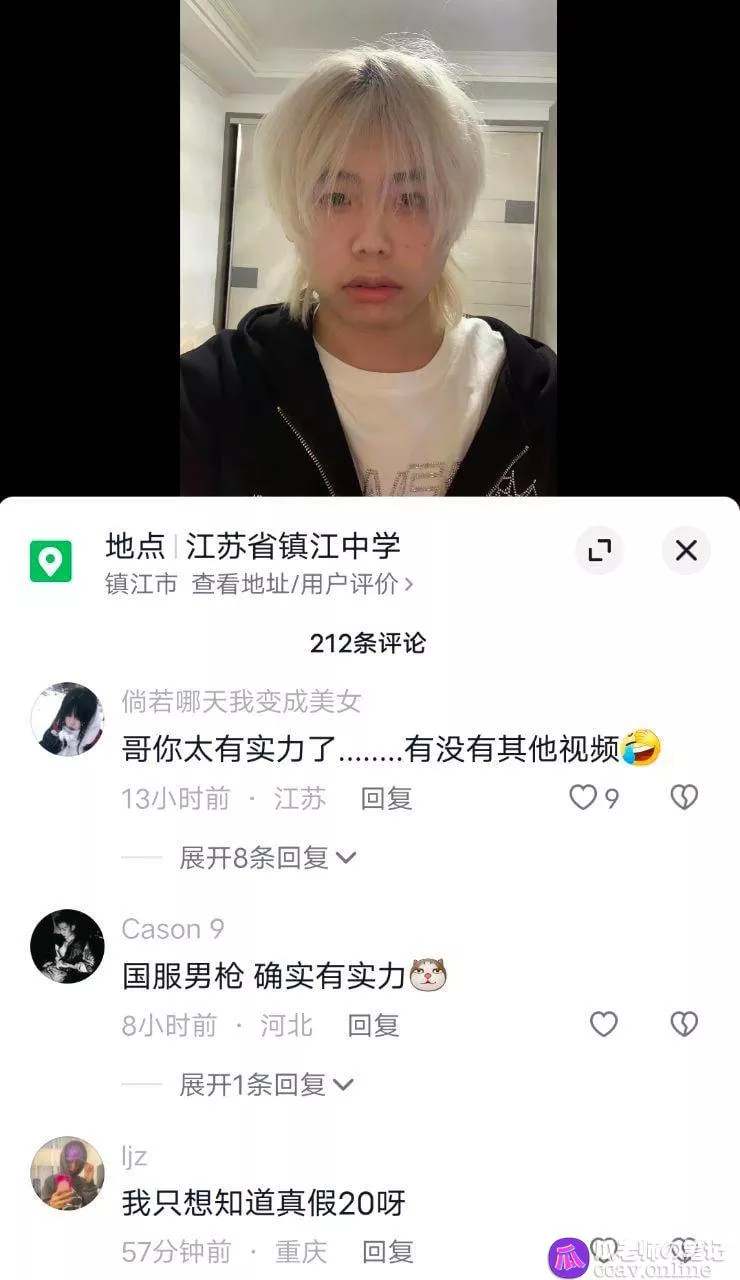Reply to 倘若哪天我变成美女's comment
This screenshot has width=740, height=1280.
pos(386,798)
